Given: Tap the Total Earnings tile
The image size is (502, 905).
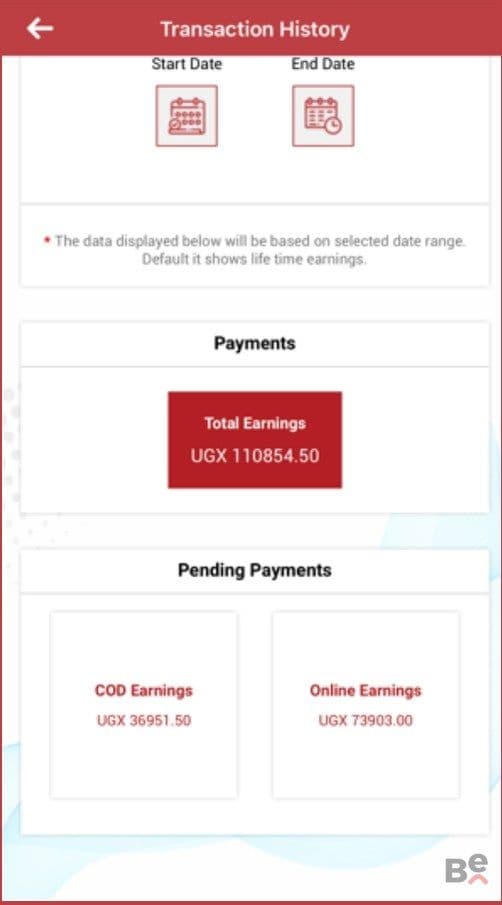Looking at the screenshot, I should (x=255, y=440).
